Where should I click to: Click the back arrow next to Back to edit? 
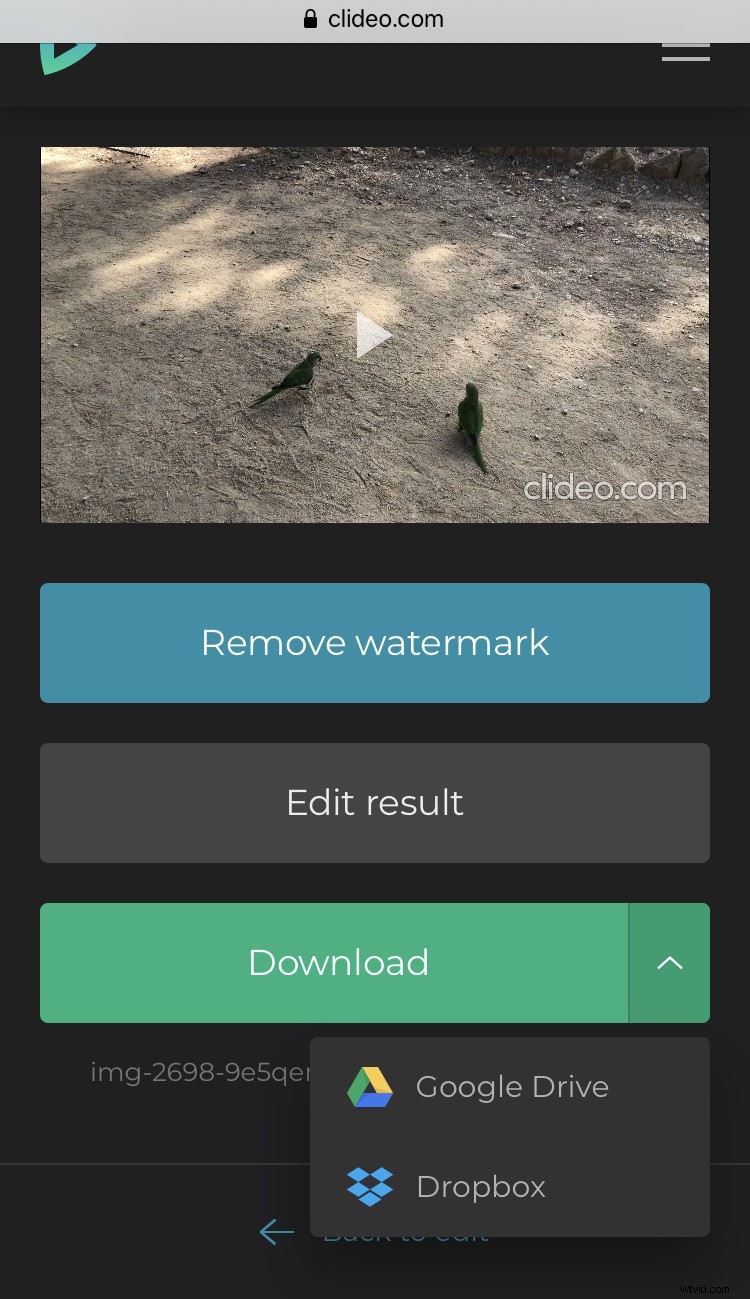(x=276, y=1232)
